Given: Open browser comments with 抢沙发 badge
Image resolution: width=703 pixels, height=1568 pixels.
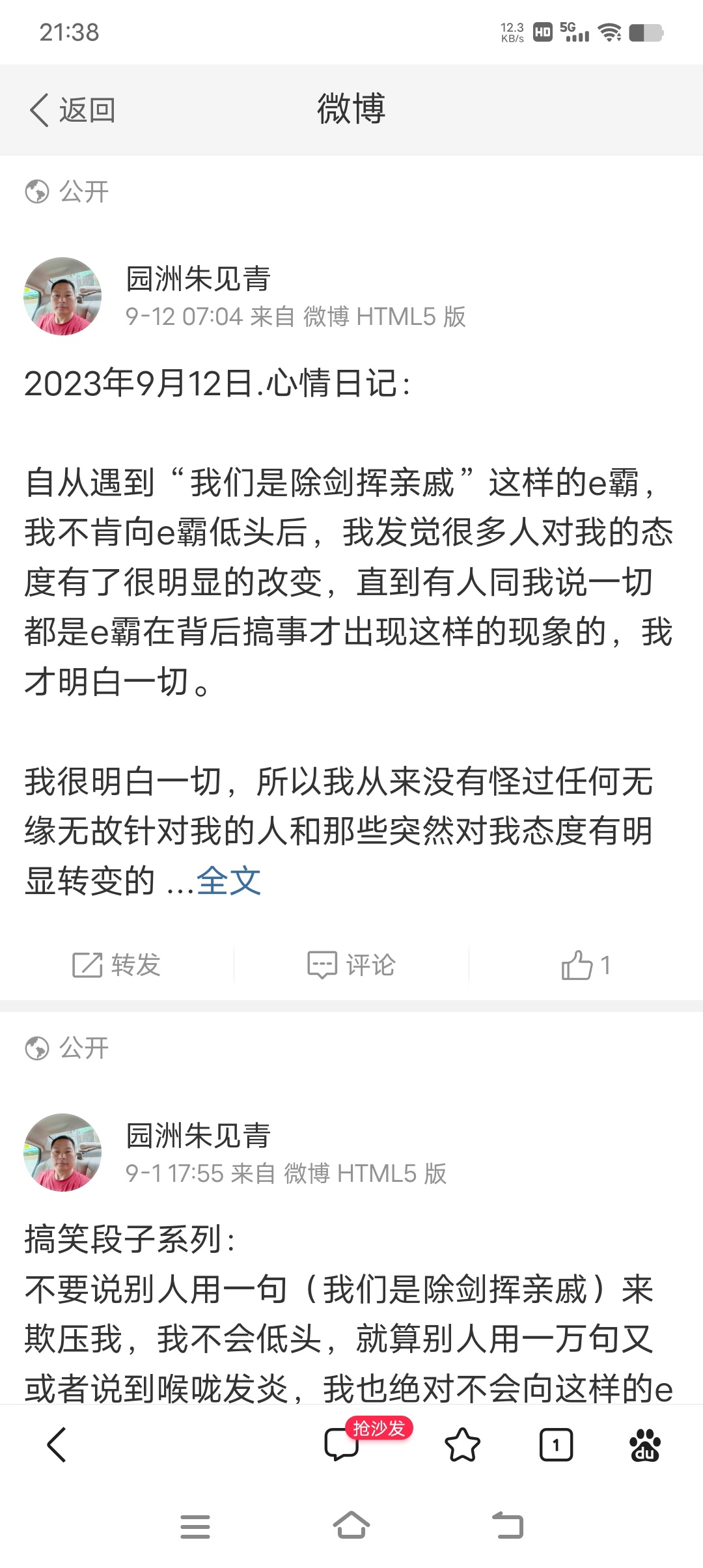Looking at the screenshot, I should (342, 1445).
